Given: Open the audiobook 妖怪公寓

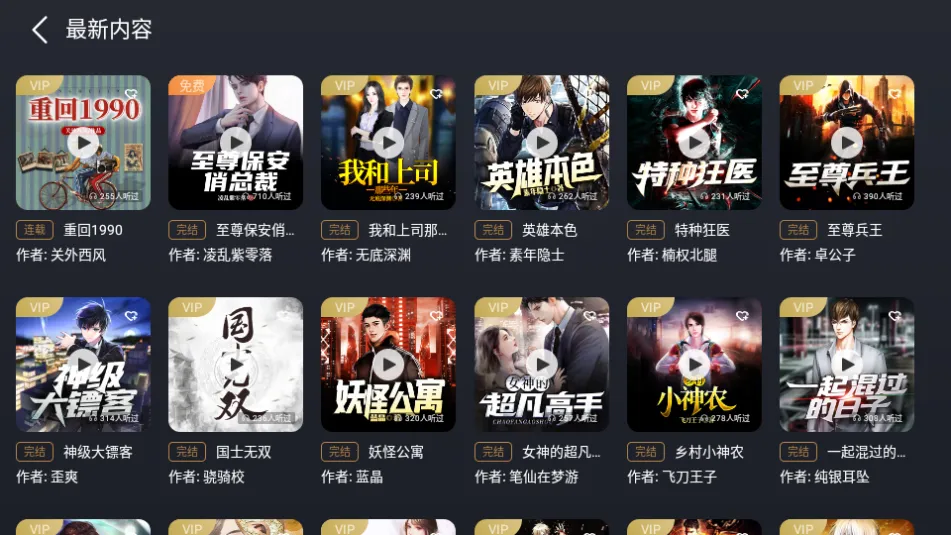Looking at the screenshot, I should coord(388,365).
